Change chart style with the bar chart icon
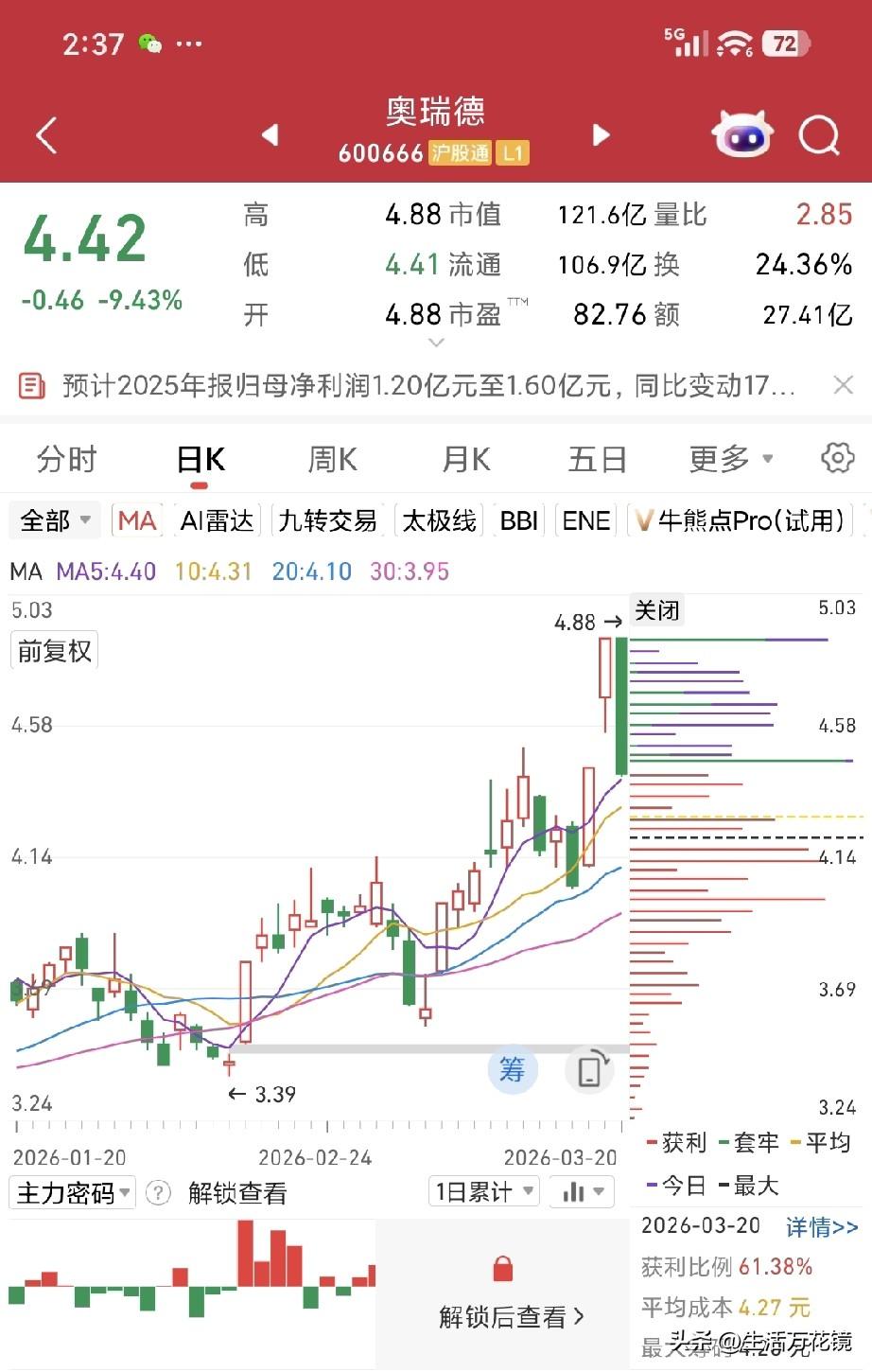This screenshot has height=1372, width=872. 581,1192
